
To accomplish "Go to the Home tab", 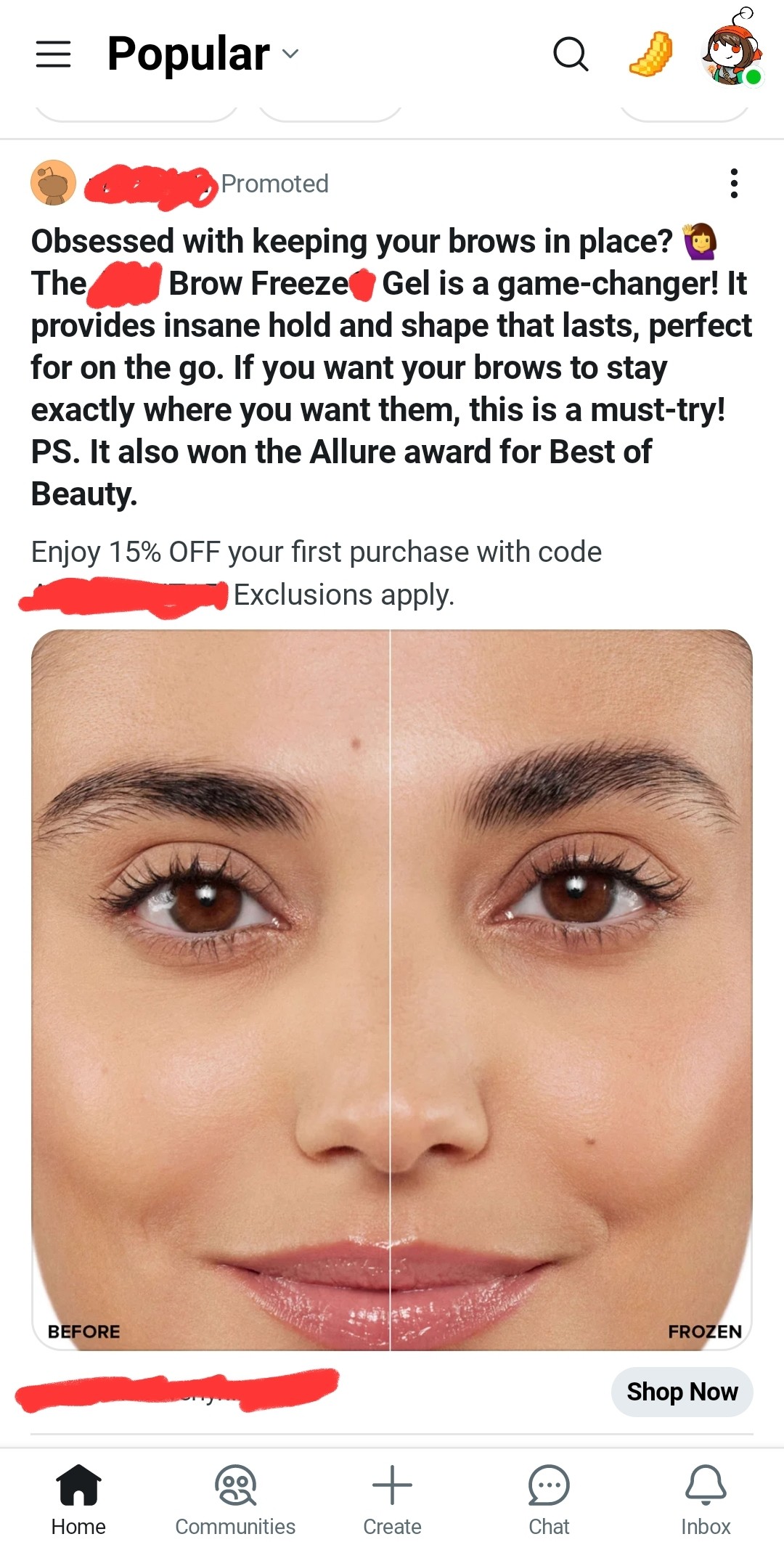I will tap(78, 1499).
